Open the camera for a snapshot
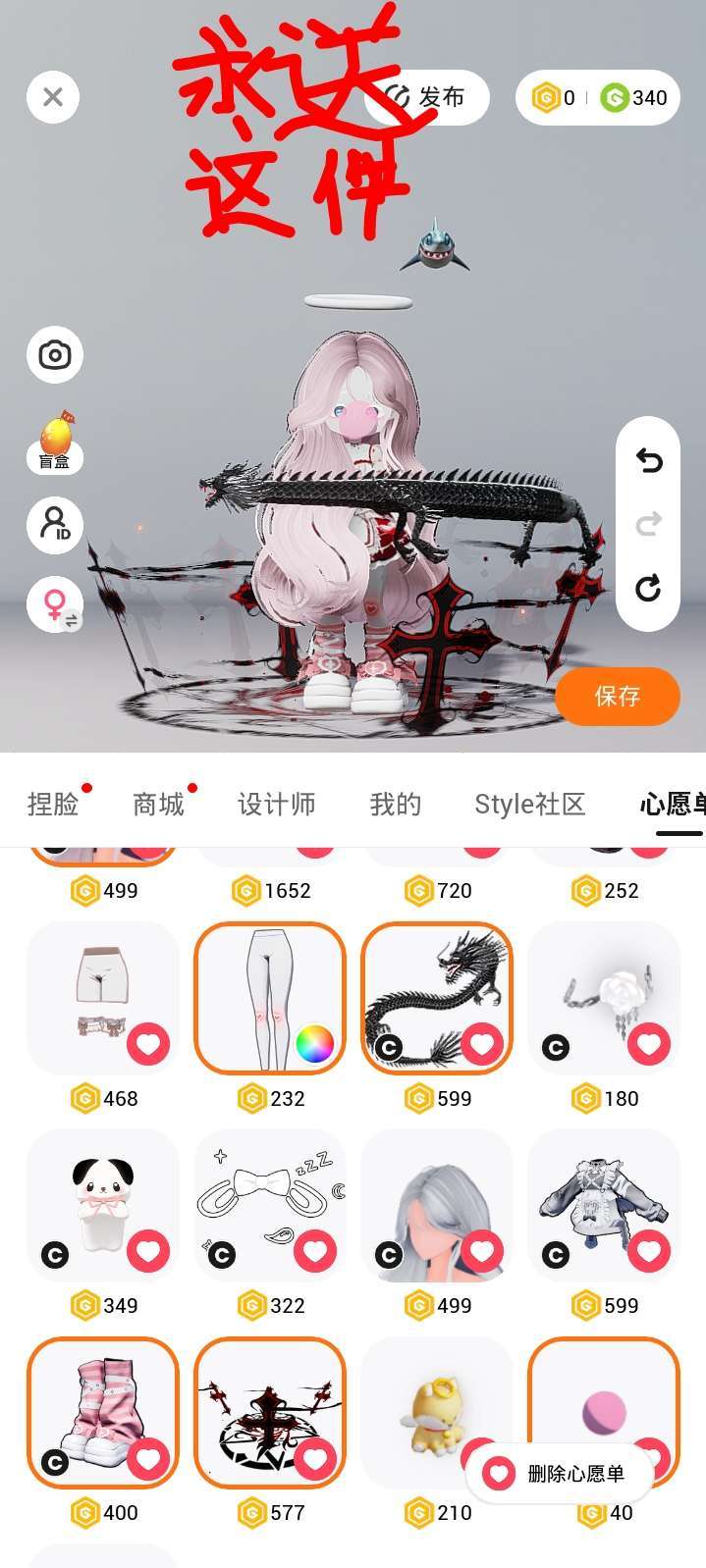Screen dimensions: 706x1568 (x=55, y=355)
